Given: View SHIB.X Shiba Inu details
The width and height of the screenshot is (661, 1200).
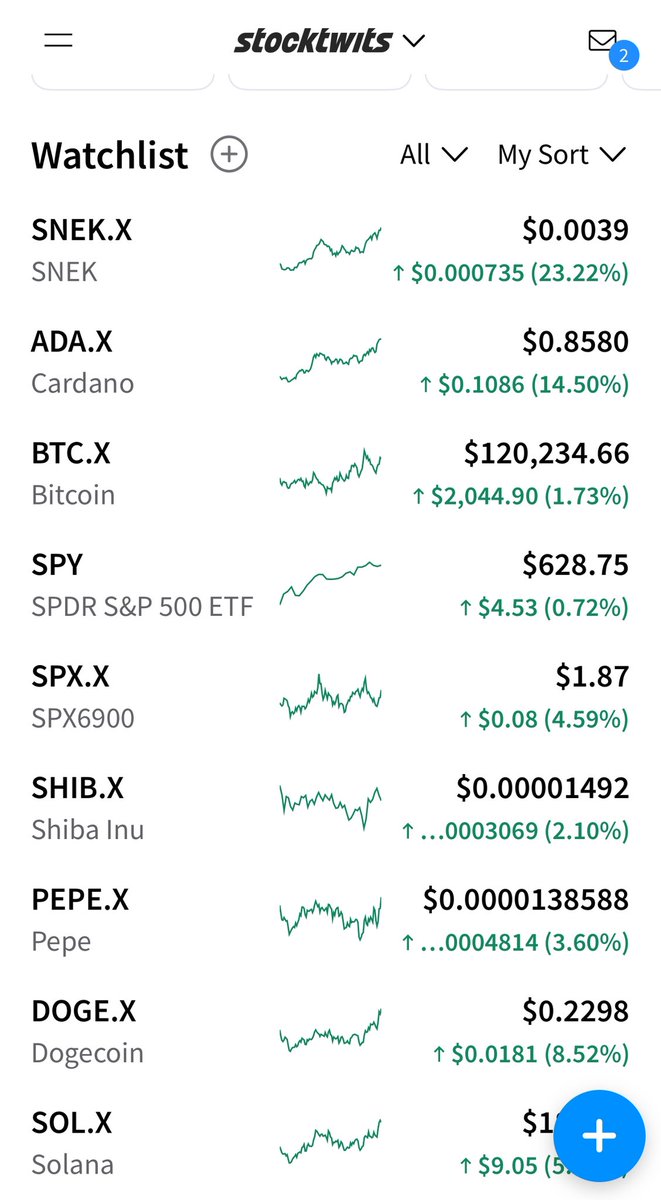Looking at the screenshot, I should click(330, 809).
